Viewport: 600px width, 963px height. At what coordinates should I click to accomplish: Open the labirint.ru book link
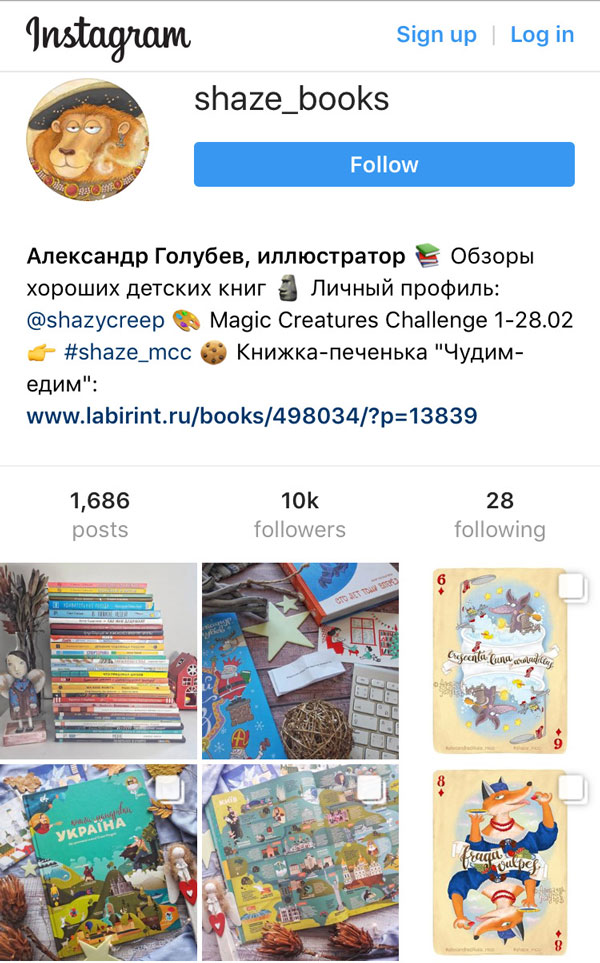251,415
